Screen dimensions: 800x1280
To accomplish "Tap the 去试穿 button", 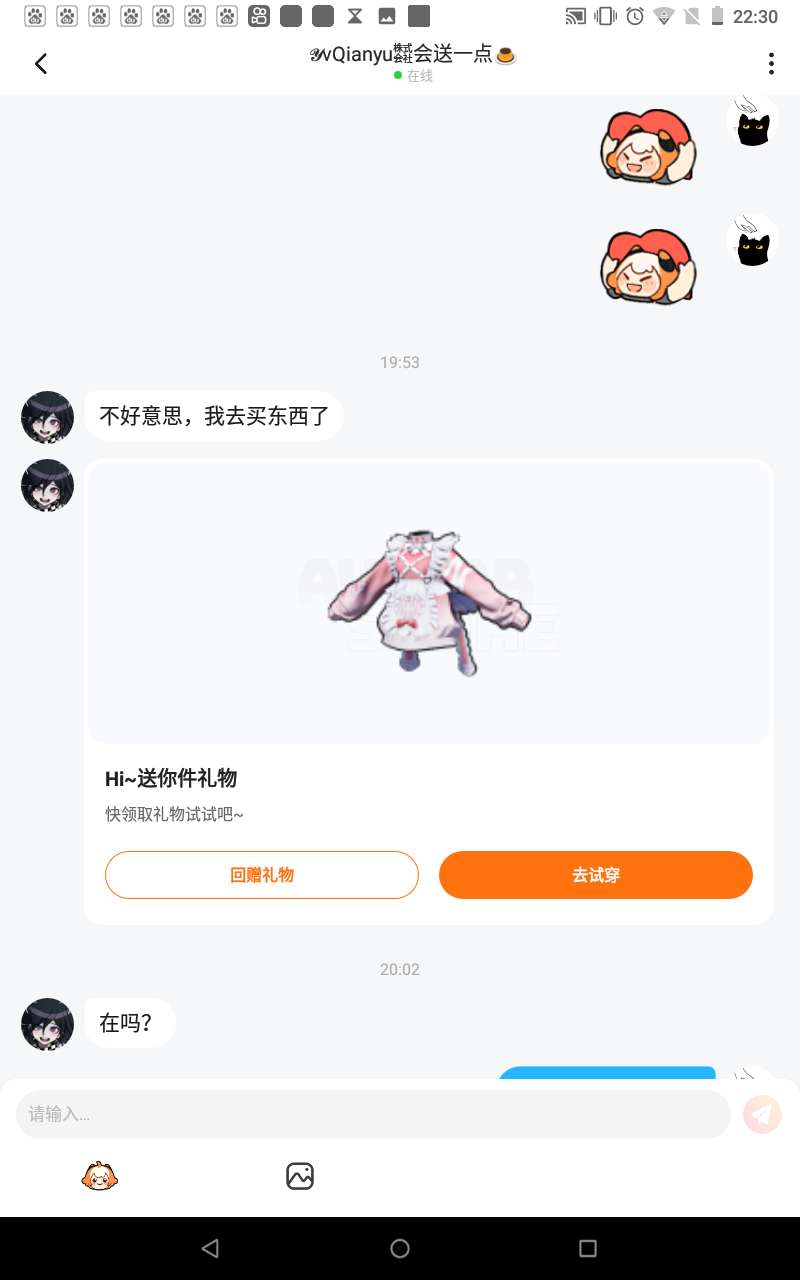I will (595, 875).
